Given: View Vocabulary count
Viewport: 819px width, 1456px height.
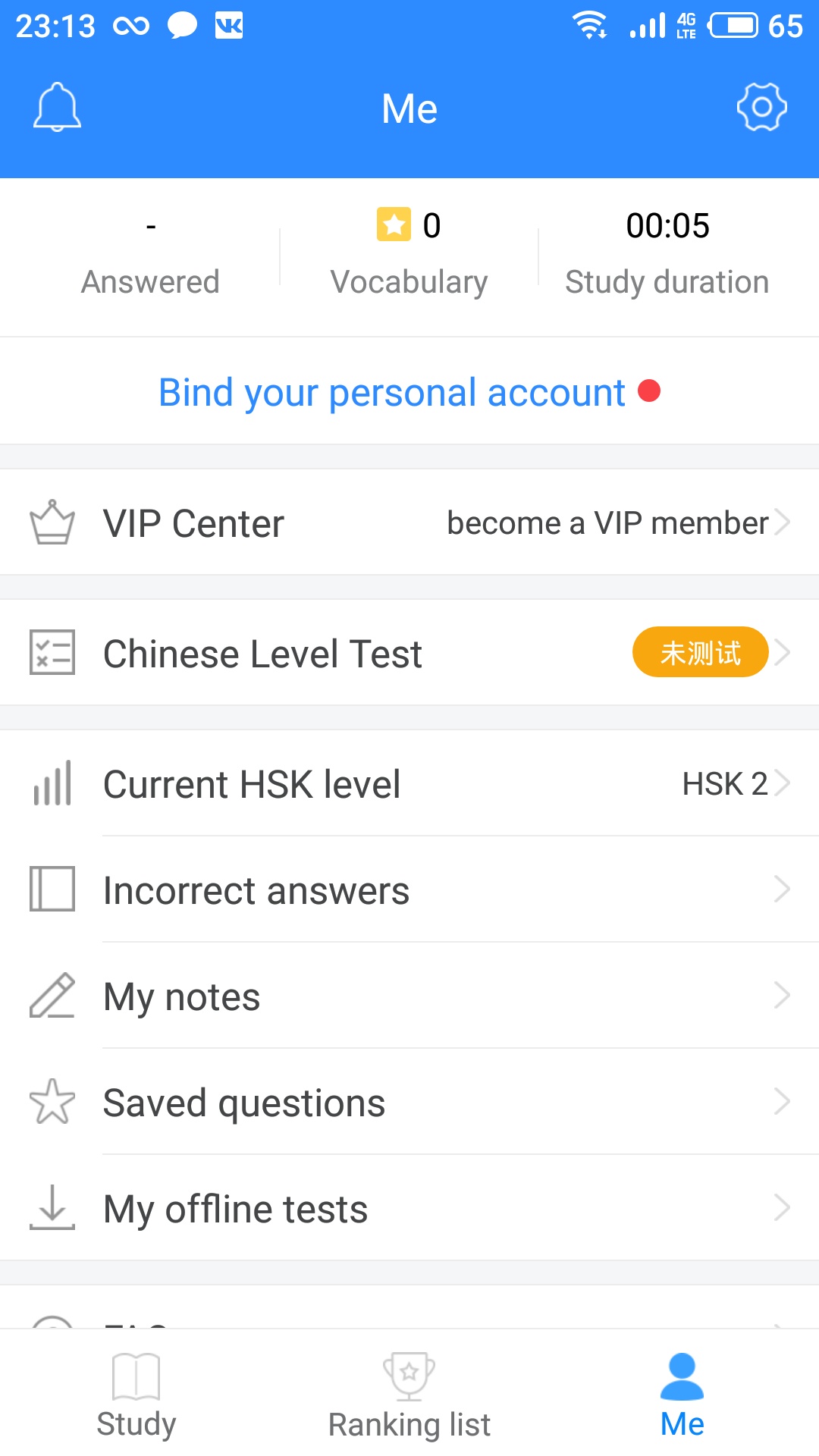Looking at the screenshot, I should 409,253.
